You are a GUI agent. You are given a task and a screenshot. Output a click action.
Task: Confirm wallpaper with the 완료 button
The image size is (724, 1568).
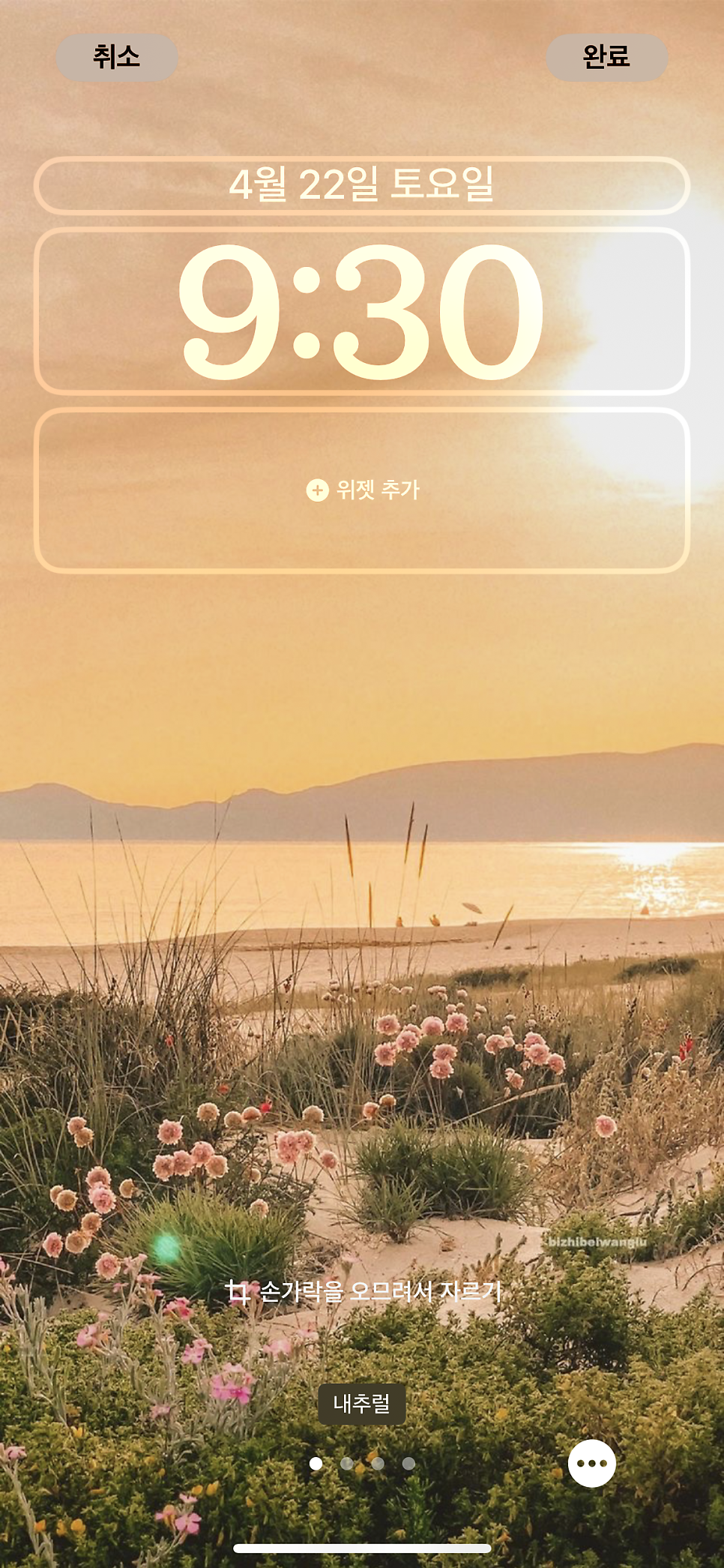(606, 57)
